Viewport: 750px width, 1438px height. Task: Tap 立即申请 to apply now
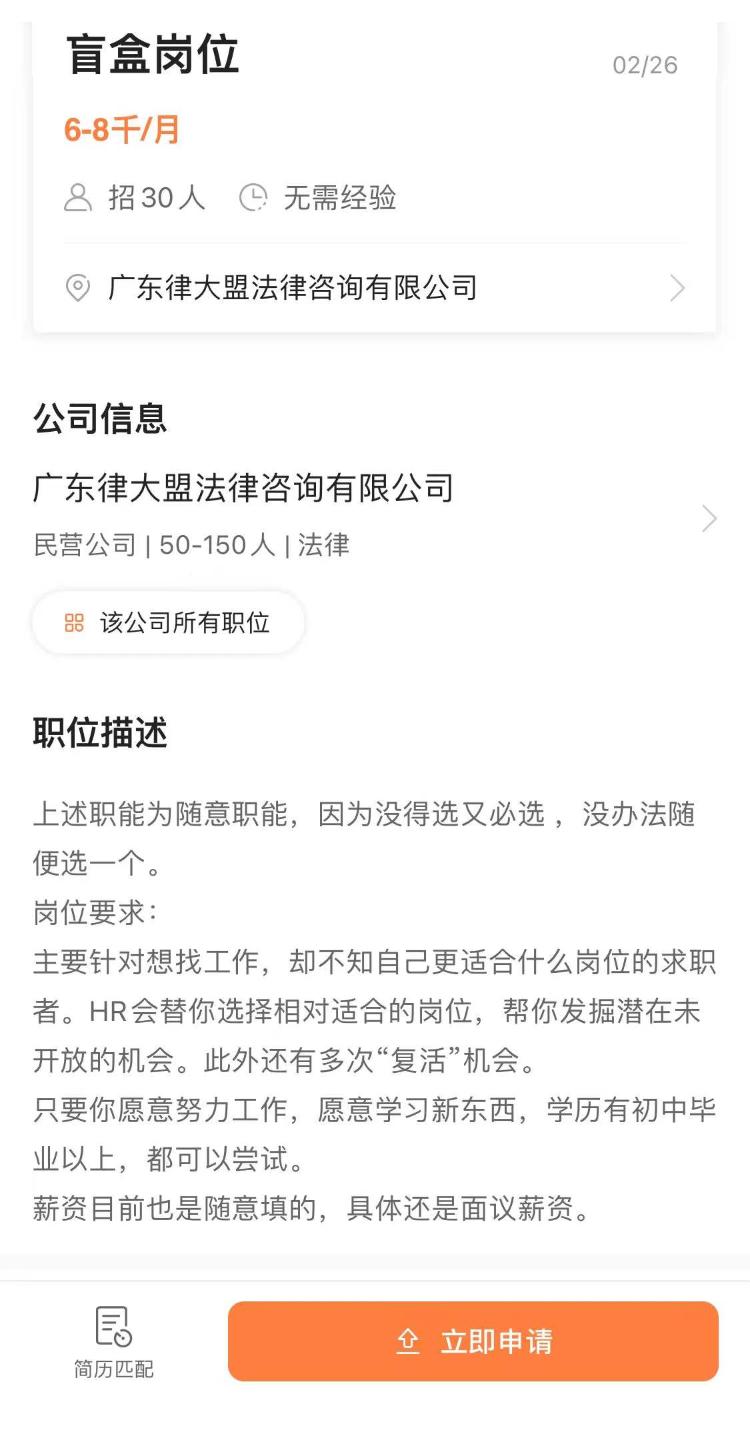[x=473, y=1341]
